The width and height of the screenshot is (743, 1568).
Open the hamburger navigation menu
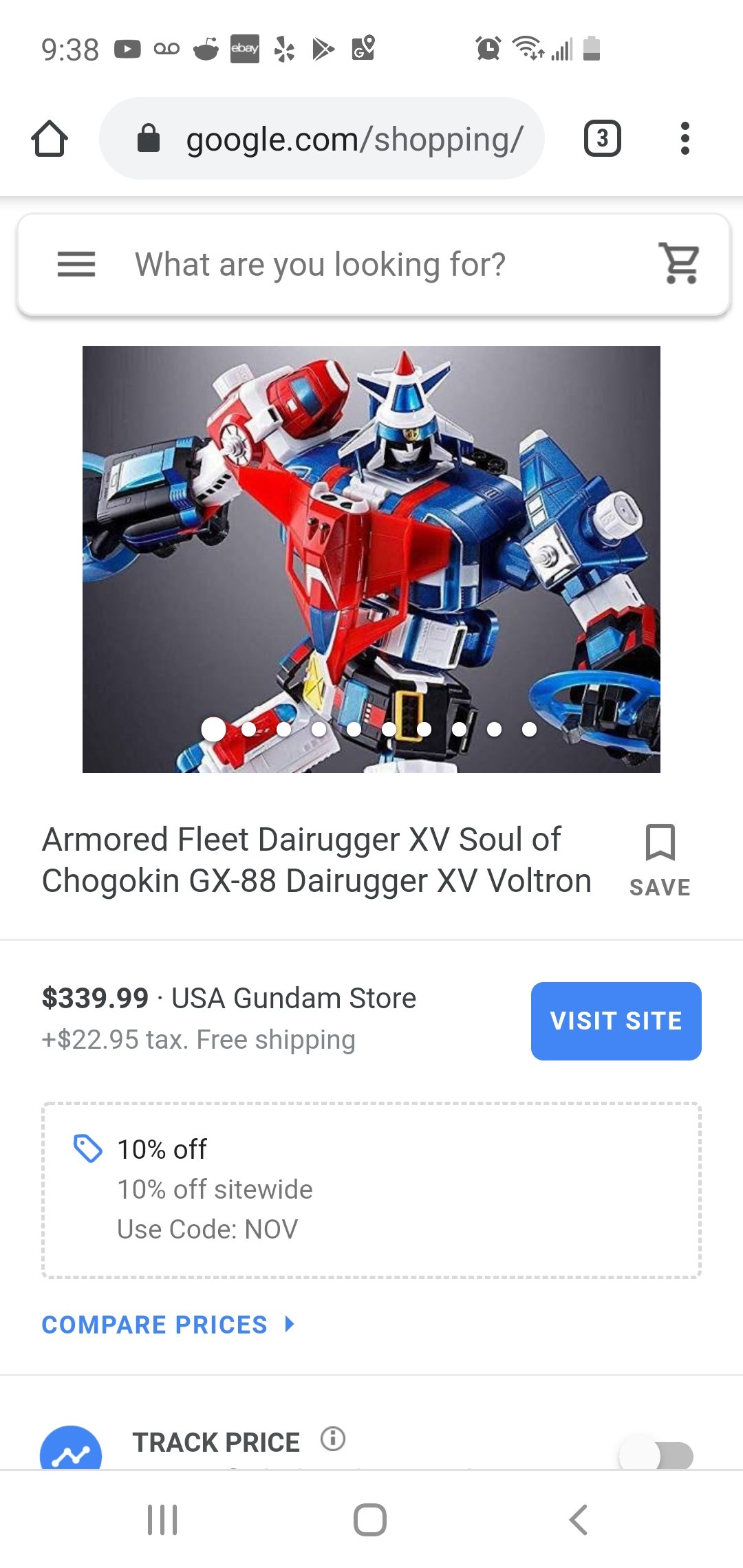click(x=76, y=264)
